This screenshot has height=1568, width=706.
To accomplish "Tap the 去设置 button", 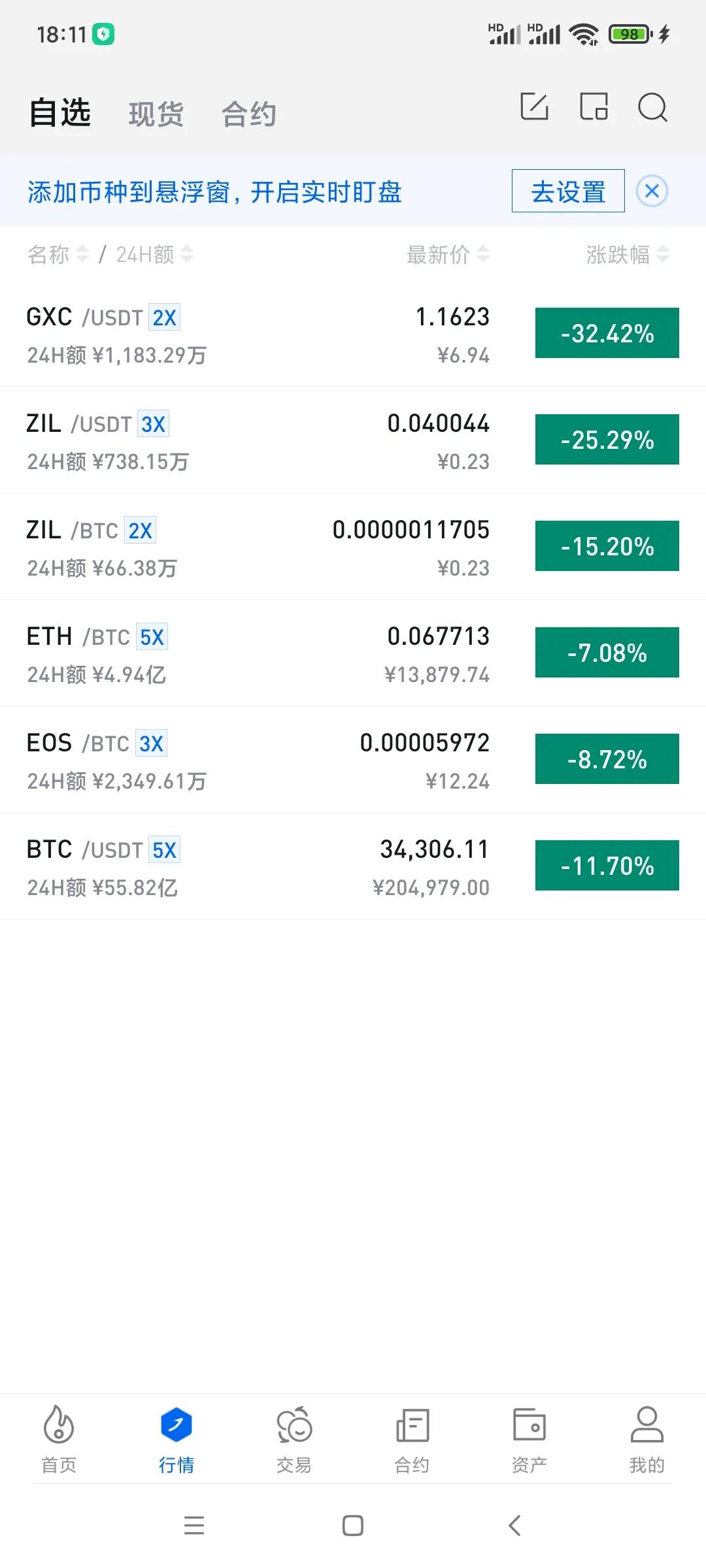I will click(567, 191).
